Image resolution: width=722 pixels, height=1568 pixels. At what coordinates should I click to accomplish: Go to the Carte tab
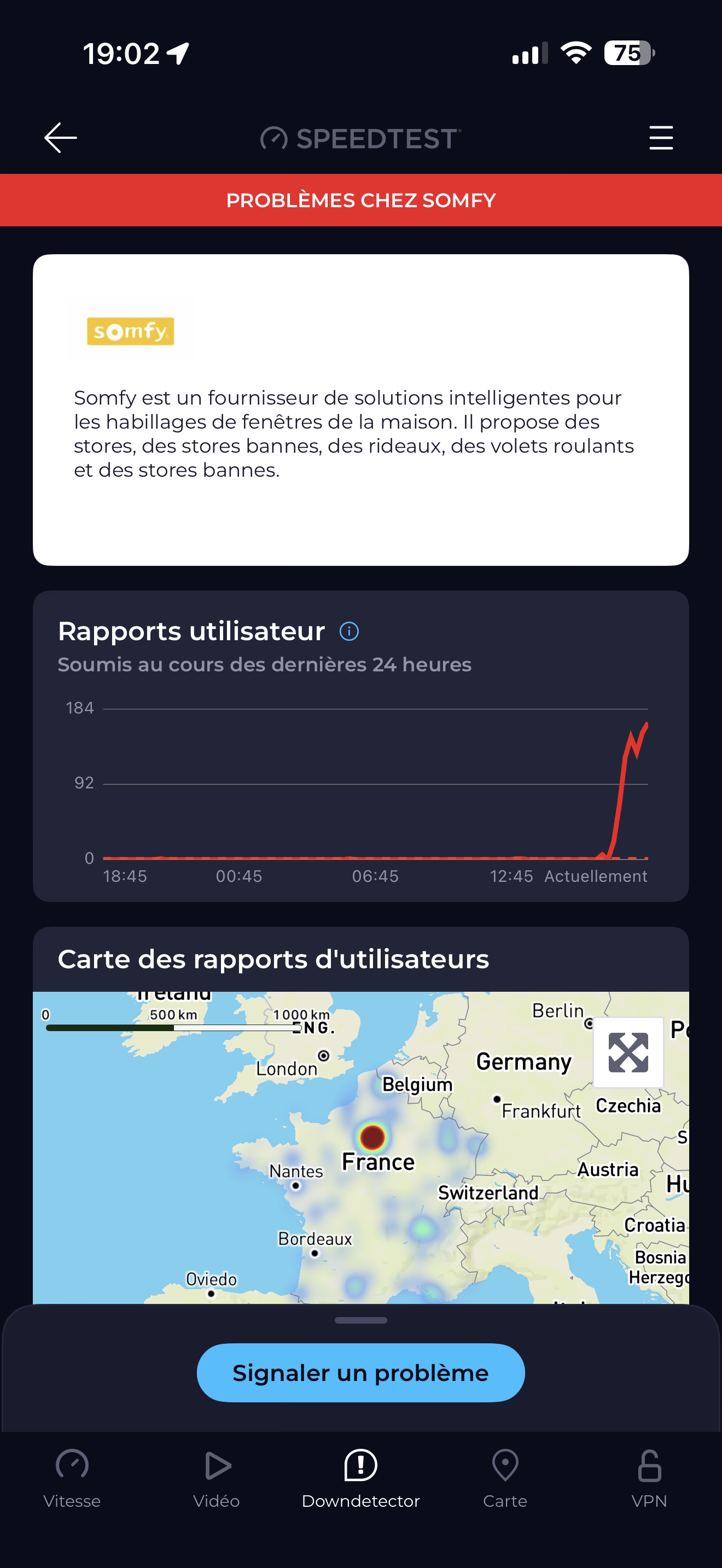[x=505, y=1478]
